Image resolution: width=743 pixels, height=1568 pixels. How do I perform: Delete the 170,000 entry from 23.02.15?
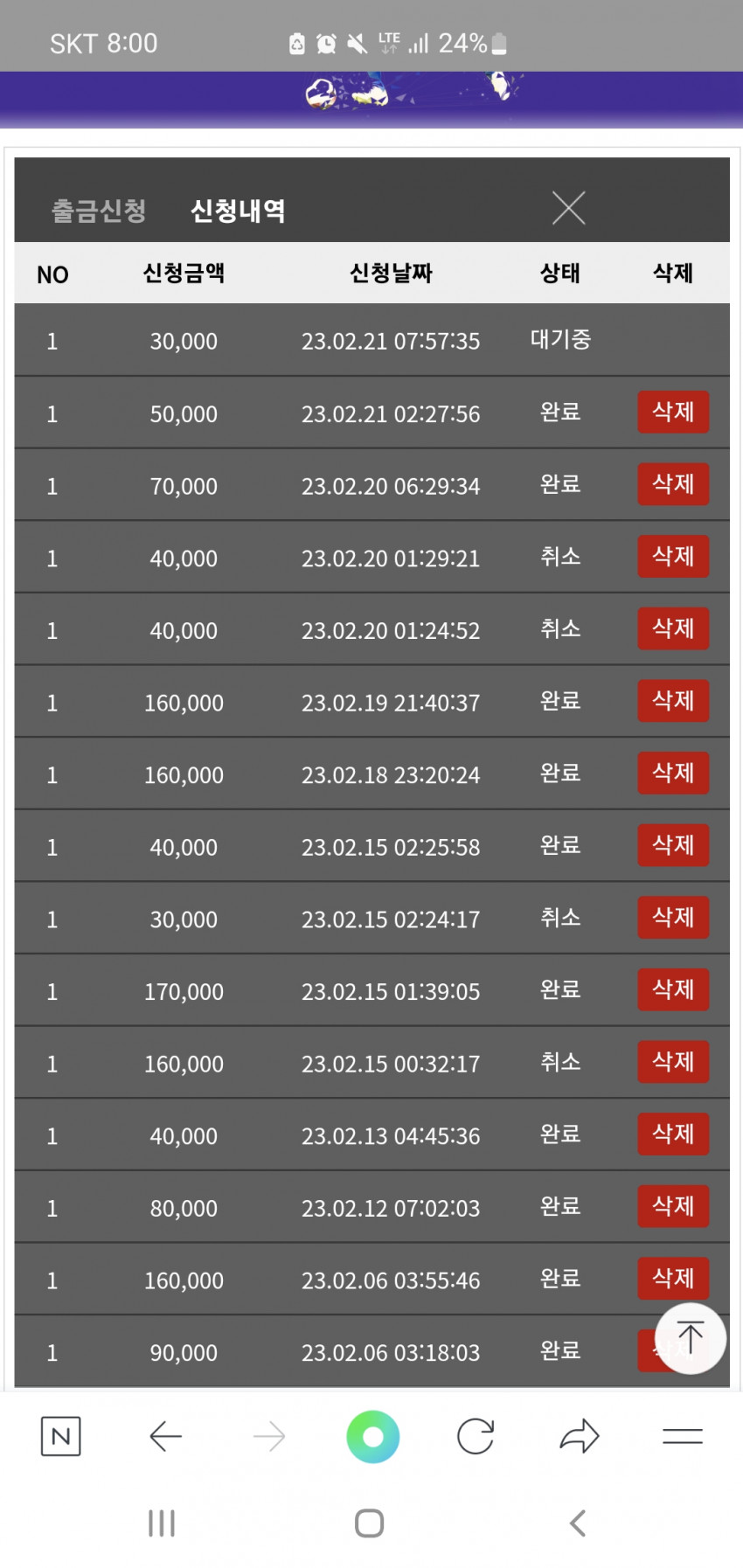point(673,989)
